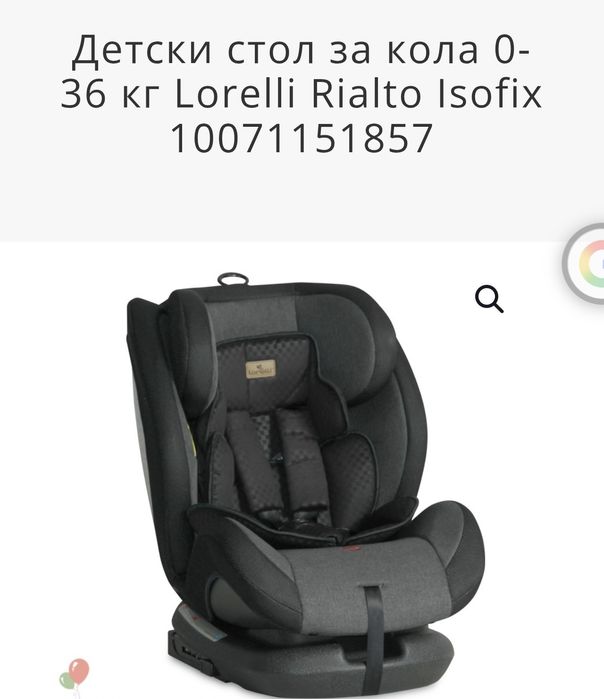Tap the magnifier to zoom the product image
Viewport: 604px width, 699px height.
pyautogui.click(x=489, y=298)
